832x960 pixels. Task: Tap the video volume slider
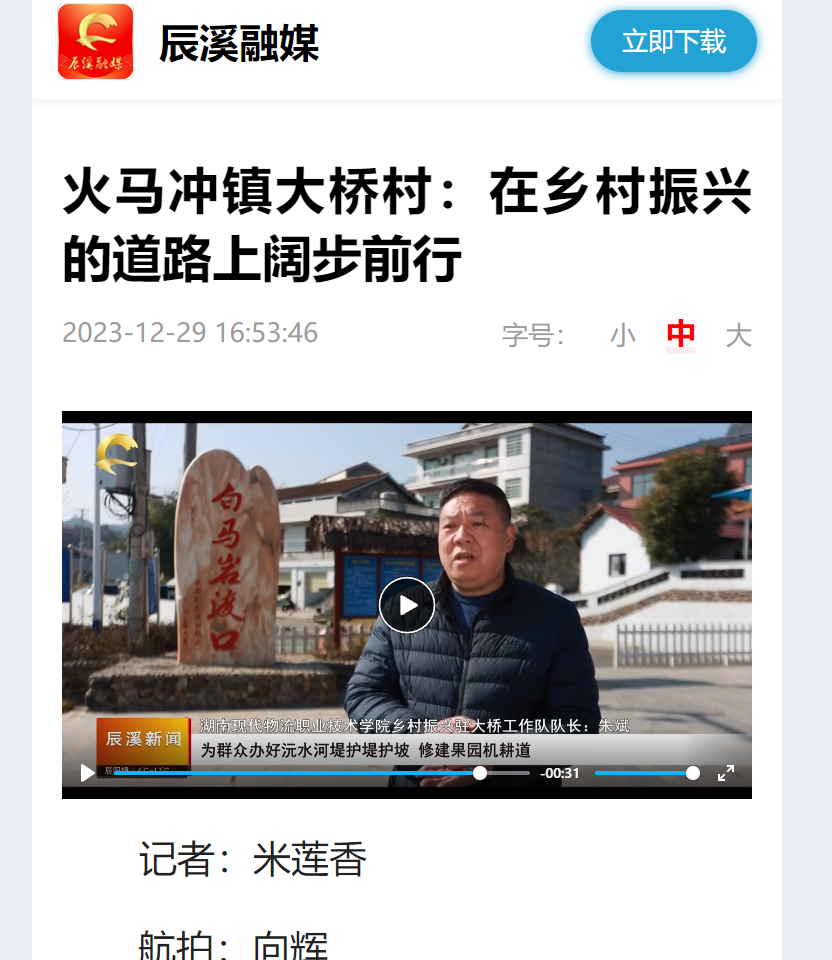tap(645, 773)
